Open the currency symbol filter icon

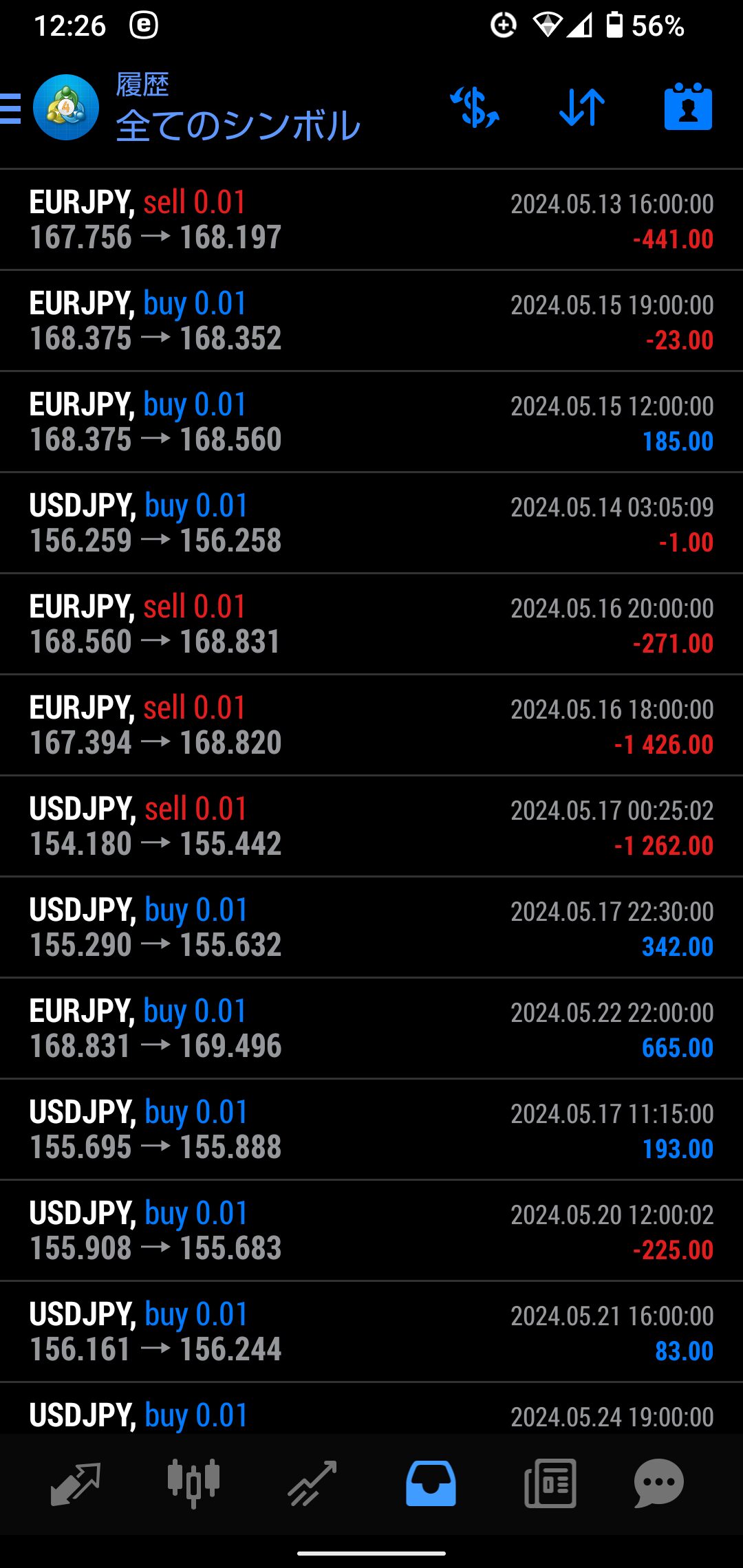coord(475,107)
